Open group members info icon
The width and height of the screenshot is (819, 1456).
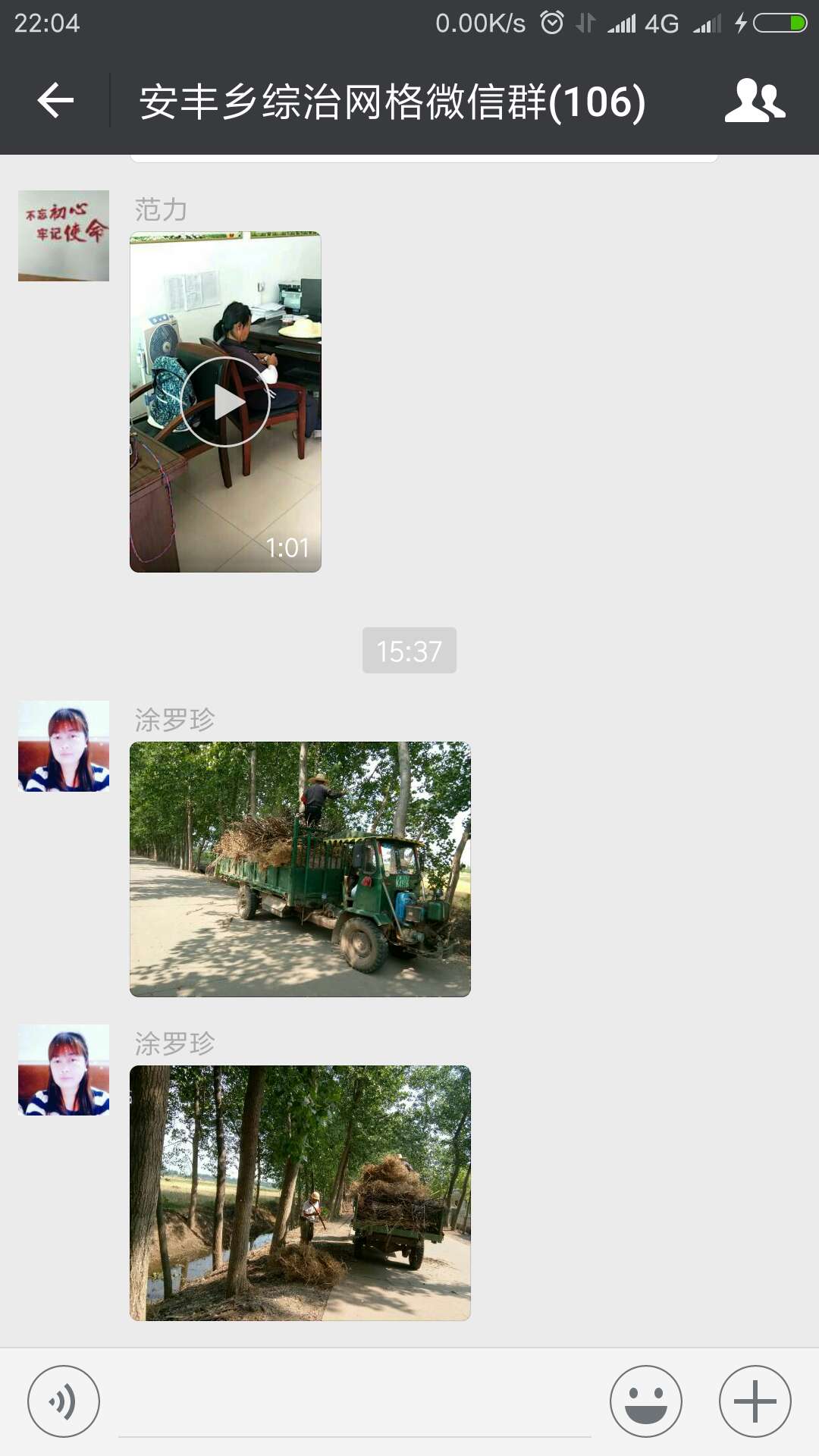[754, 100]
